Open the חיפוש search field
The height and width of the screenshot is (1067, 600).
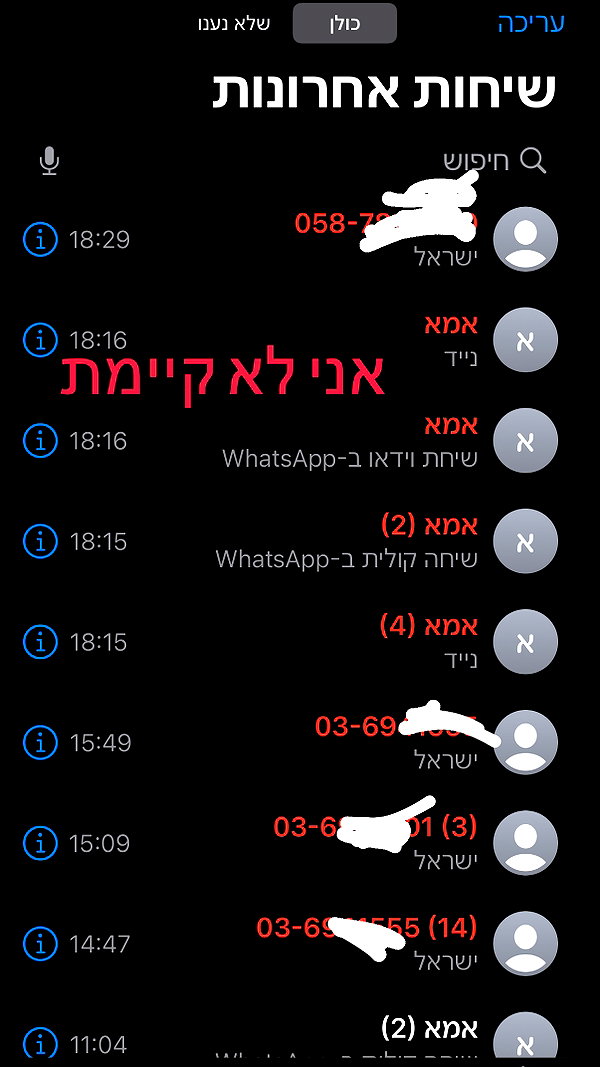click(x=299, y=161)
